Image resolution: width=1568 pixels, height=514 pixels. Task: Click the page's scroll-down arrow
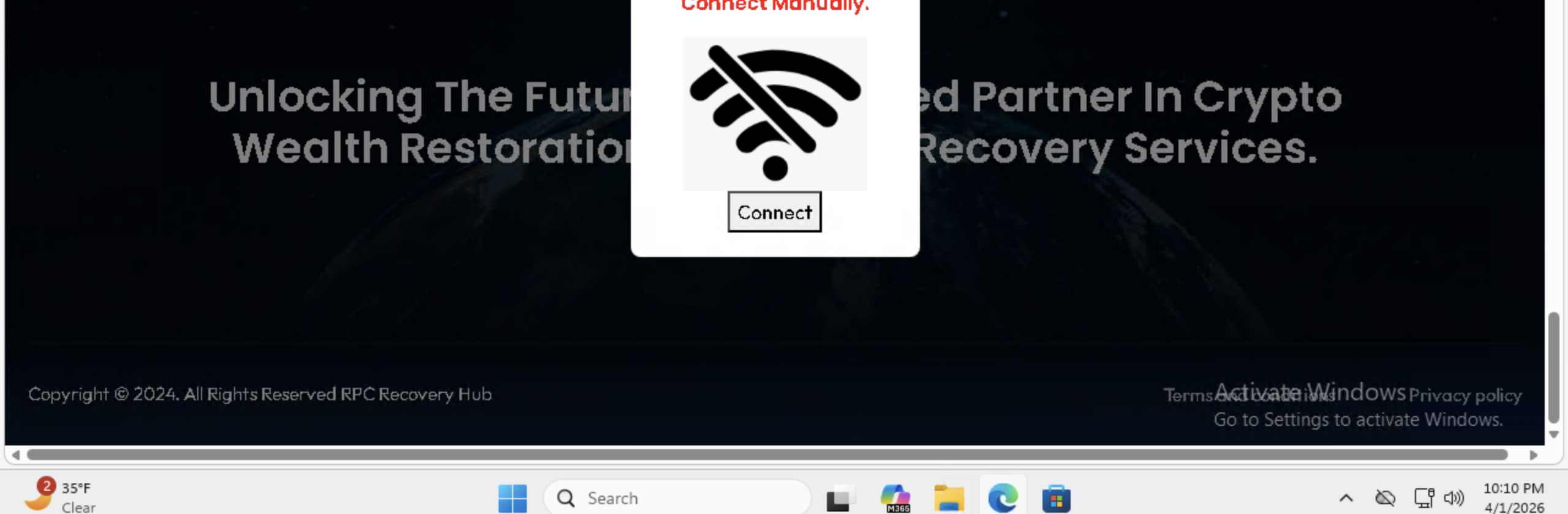click(1553, 434)
